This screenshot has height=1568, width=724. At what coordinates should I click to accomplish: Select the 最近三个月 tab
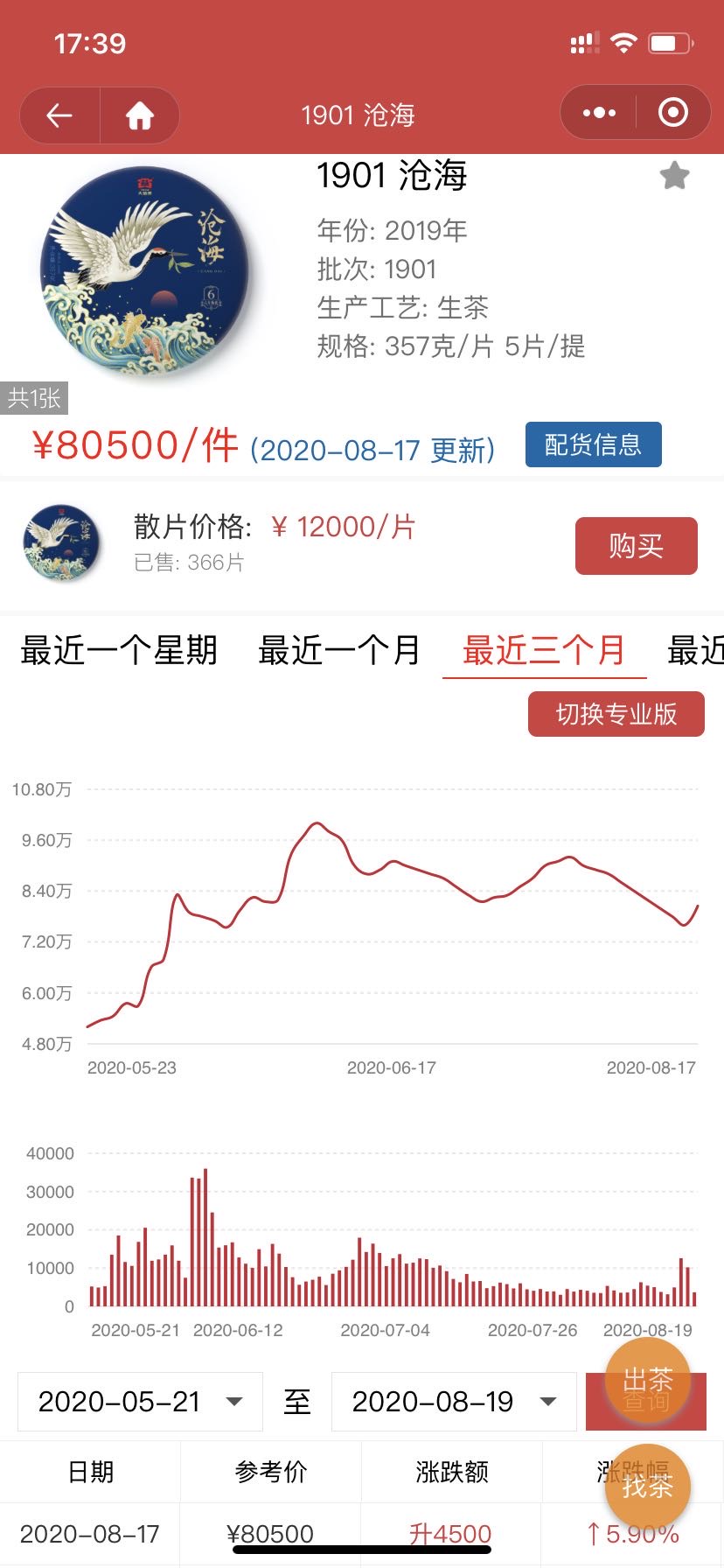tap(544, 651)
